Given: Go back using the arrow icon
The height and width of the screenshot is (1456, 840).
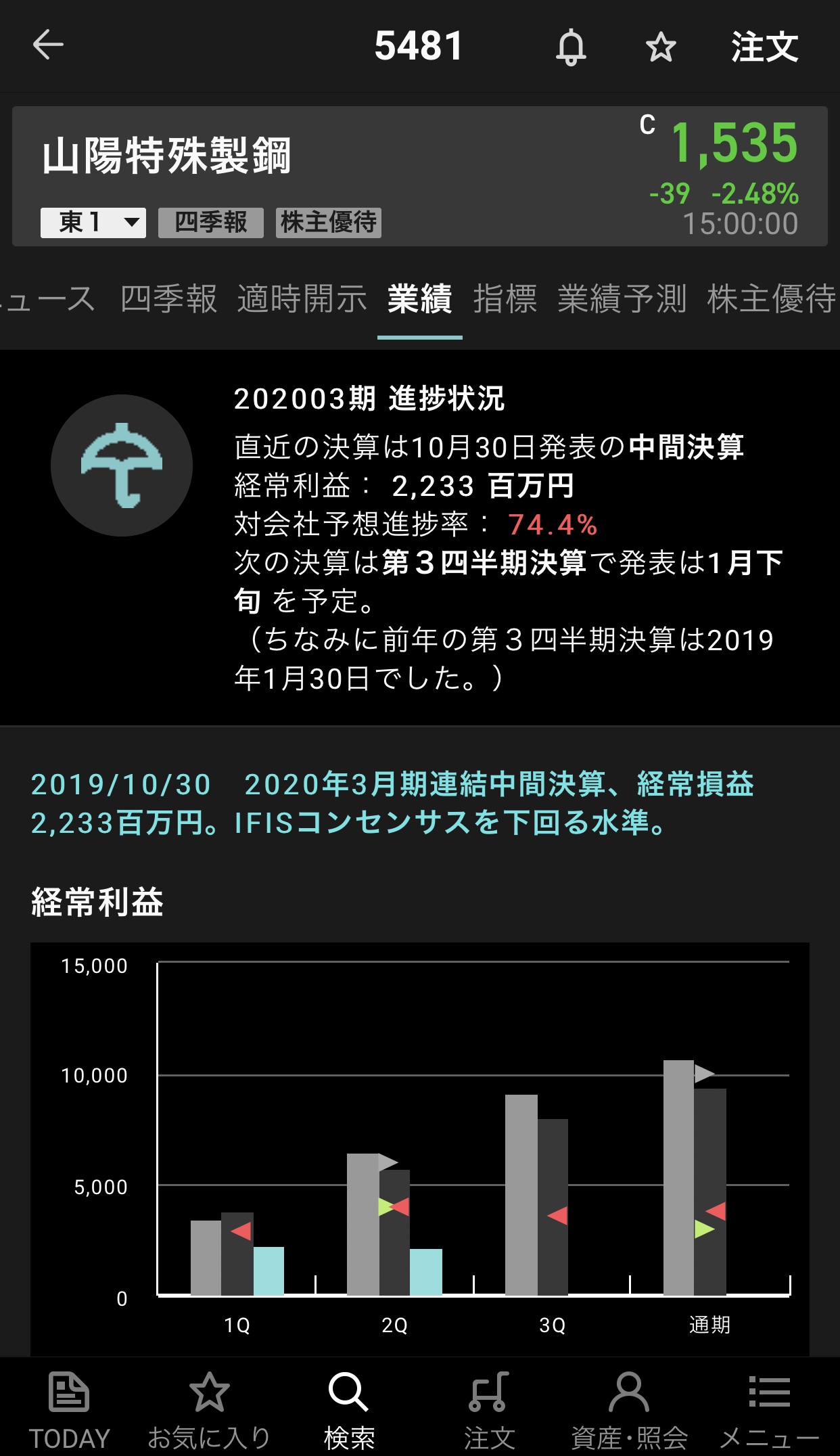Looking at the screenshot, I should (48, 45).
